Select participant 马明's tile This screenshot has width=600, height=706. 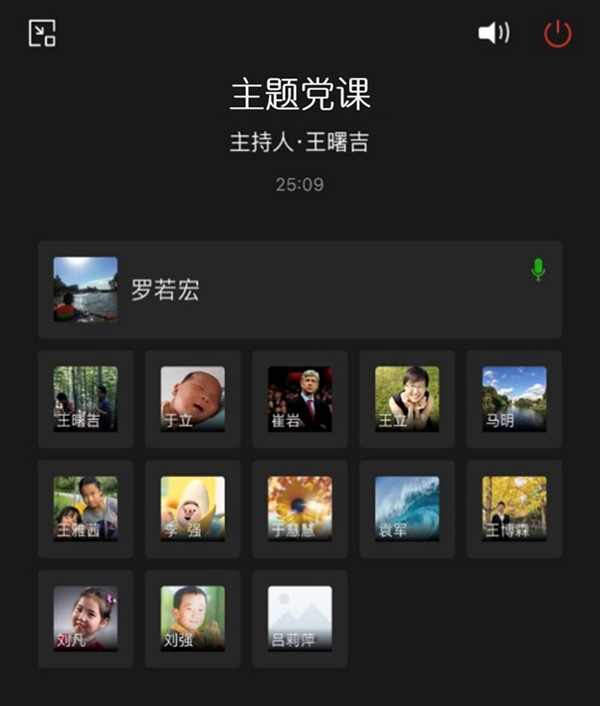pos(514,399)
